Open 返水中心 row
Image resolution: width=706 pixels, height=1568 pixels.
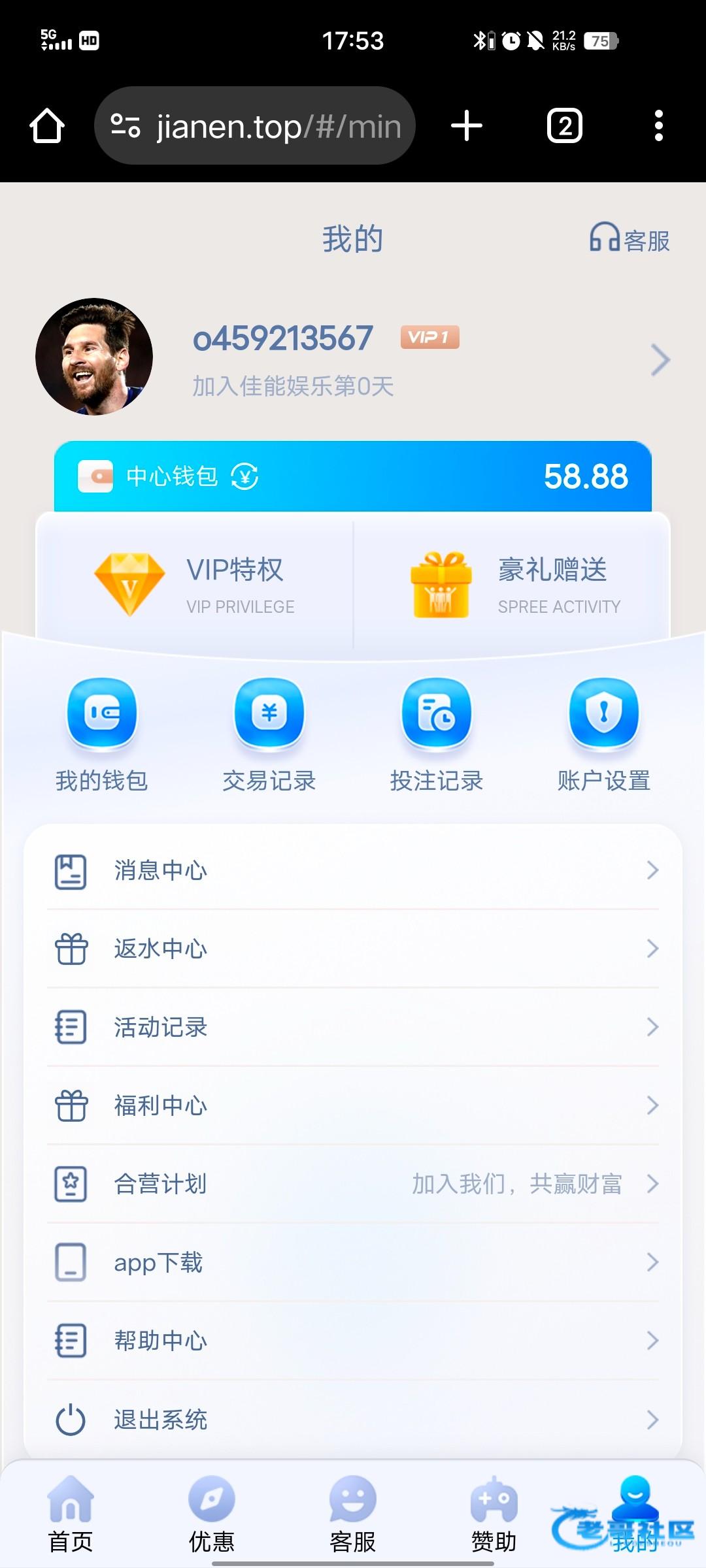click(x=353, y=949)
